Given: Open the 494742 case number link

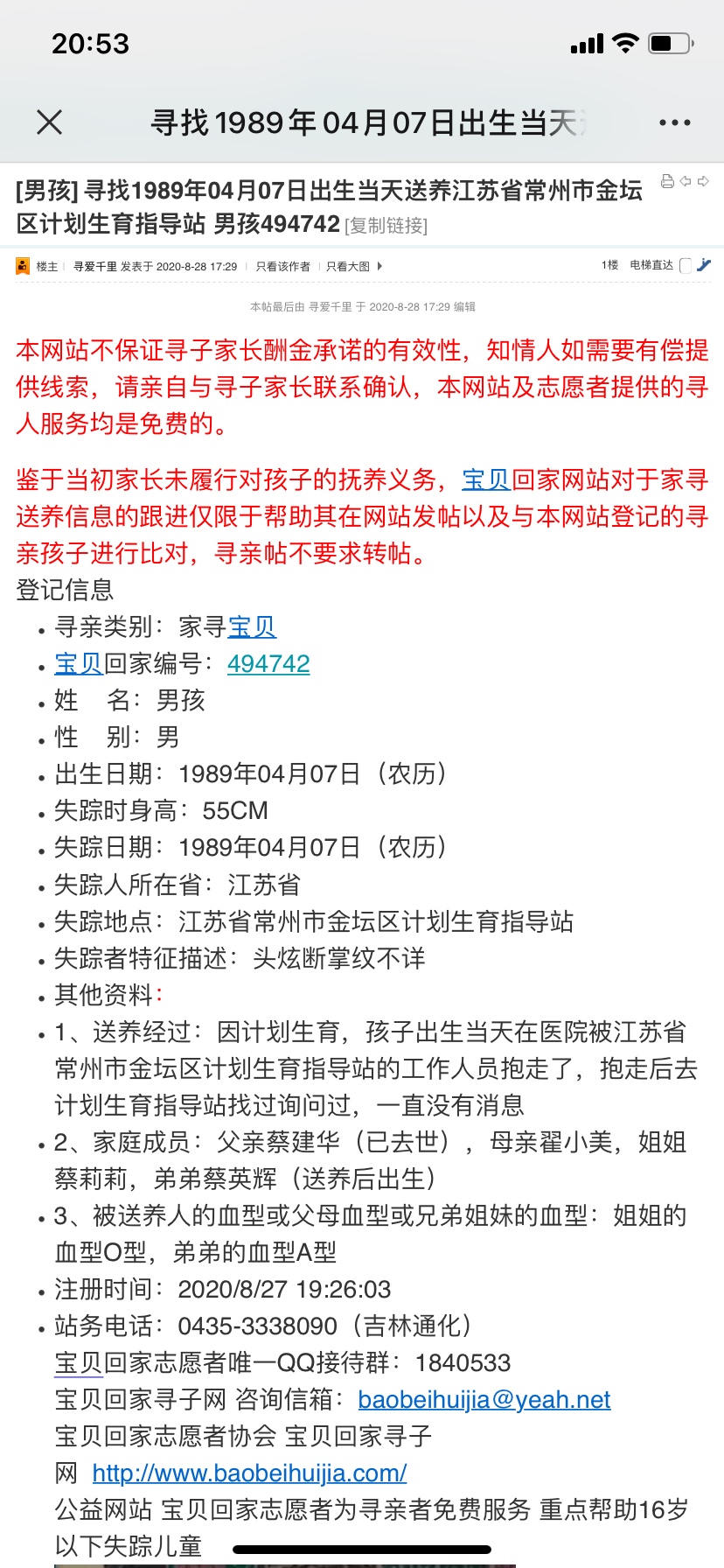Looking at the screenshot, I should pos(268,664).
